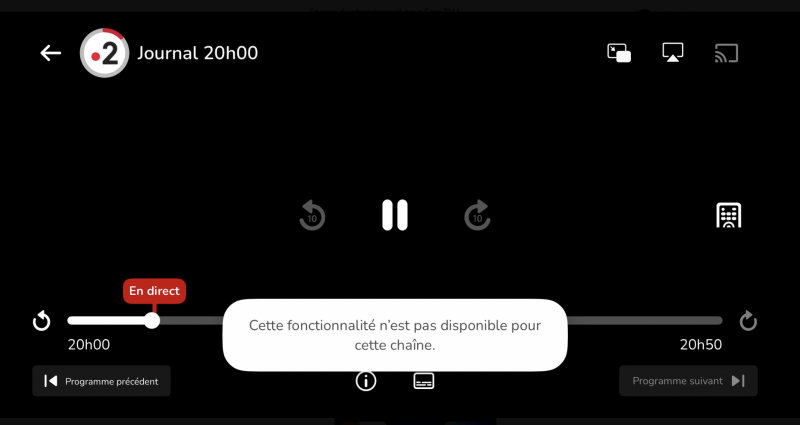Jump to live with the right circular arrow

tap(748, 321)
